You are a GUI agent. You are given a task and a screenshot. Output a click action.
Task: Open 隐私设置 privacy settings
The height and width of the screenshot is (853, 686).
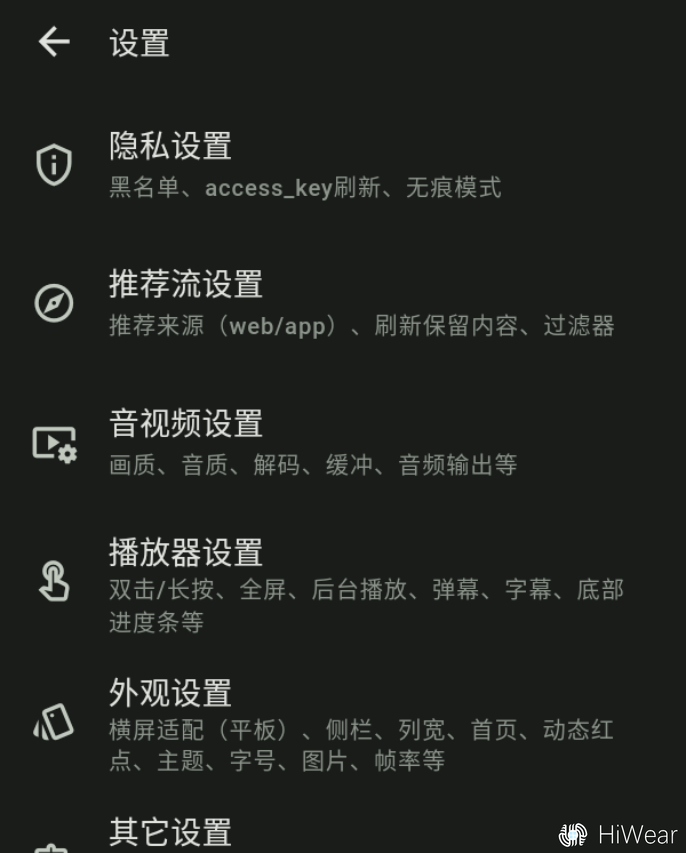pyautogui.click(x=300, y=164)
